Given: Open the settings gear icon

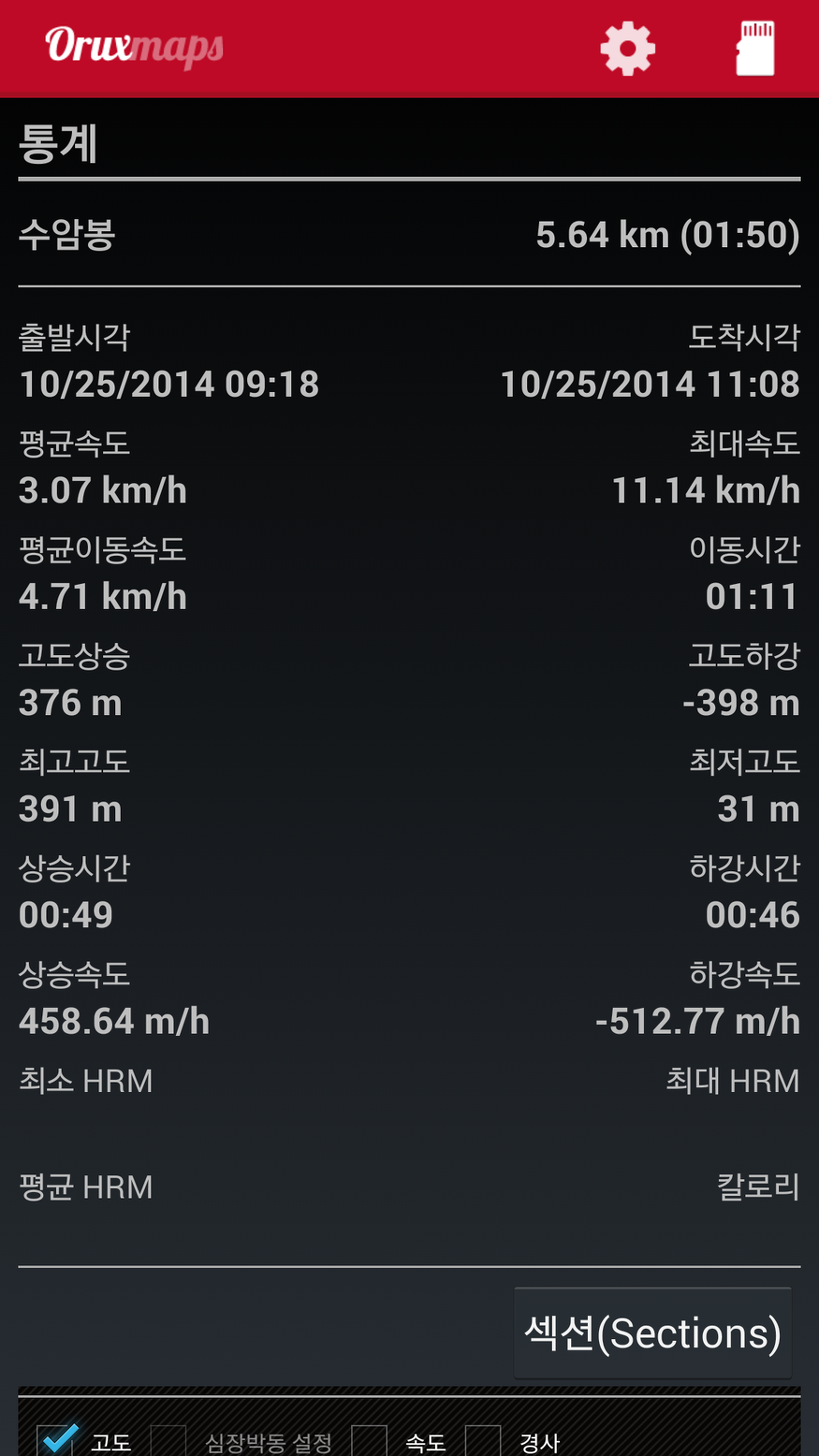Looking at the screenshot, I should click(x=628, y=49).
